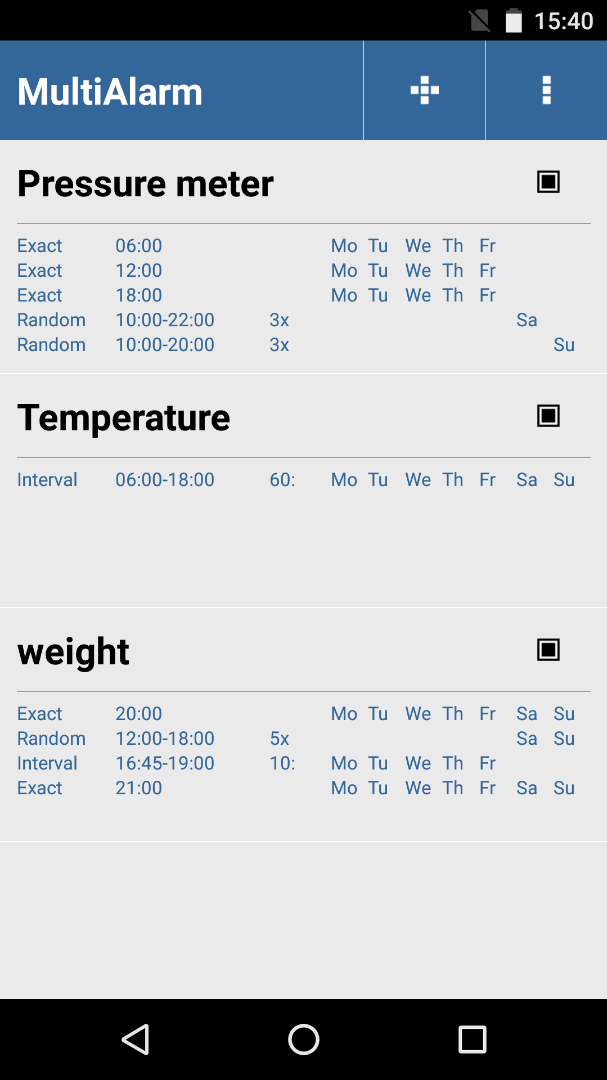Open the Temperature alarm group
The height and width of the screenshot is (1080, 607).
tap(303, 490)
